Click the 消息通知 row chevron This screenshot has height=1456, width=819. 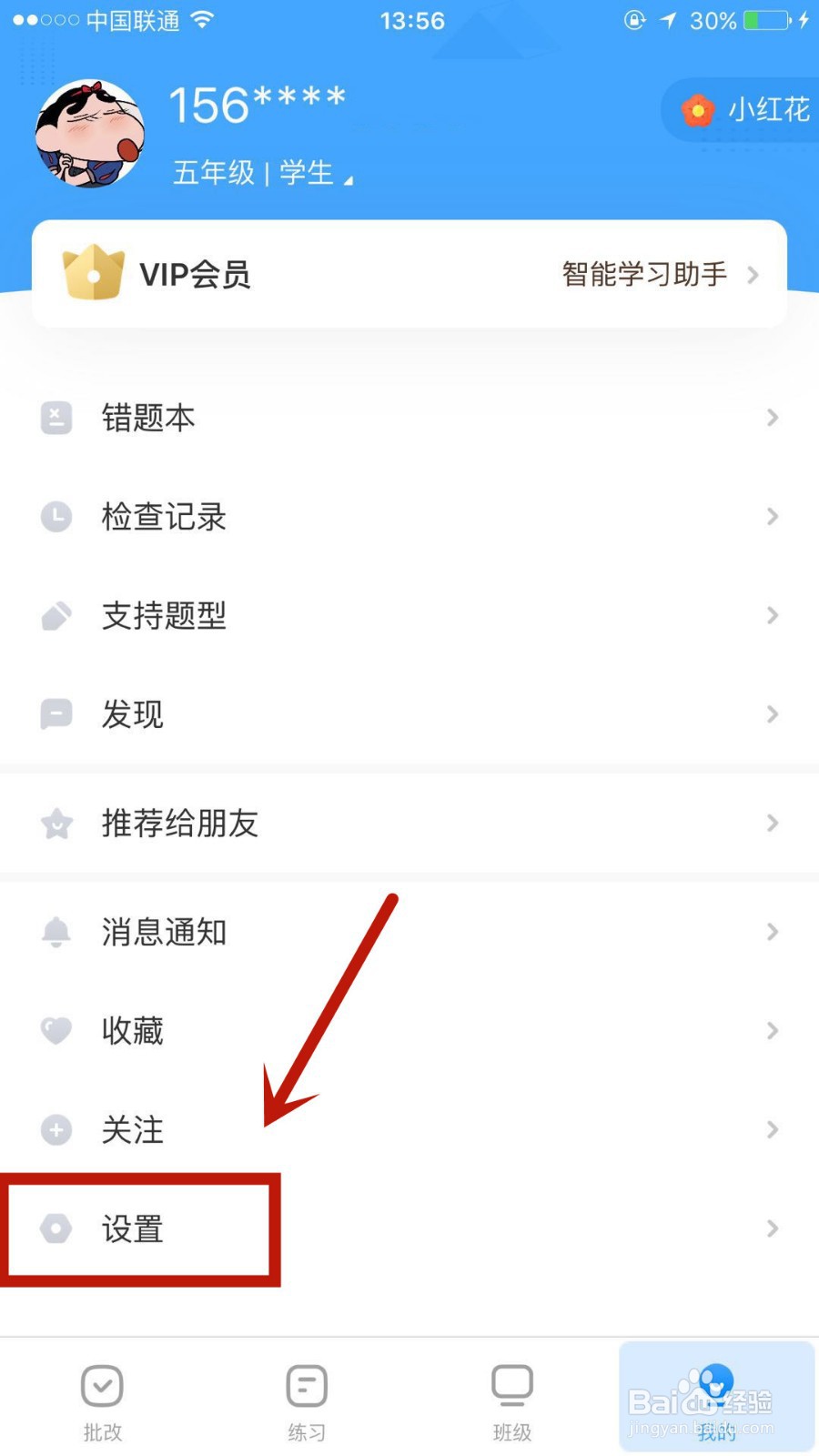point(772,932)
